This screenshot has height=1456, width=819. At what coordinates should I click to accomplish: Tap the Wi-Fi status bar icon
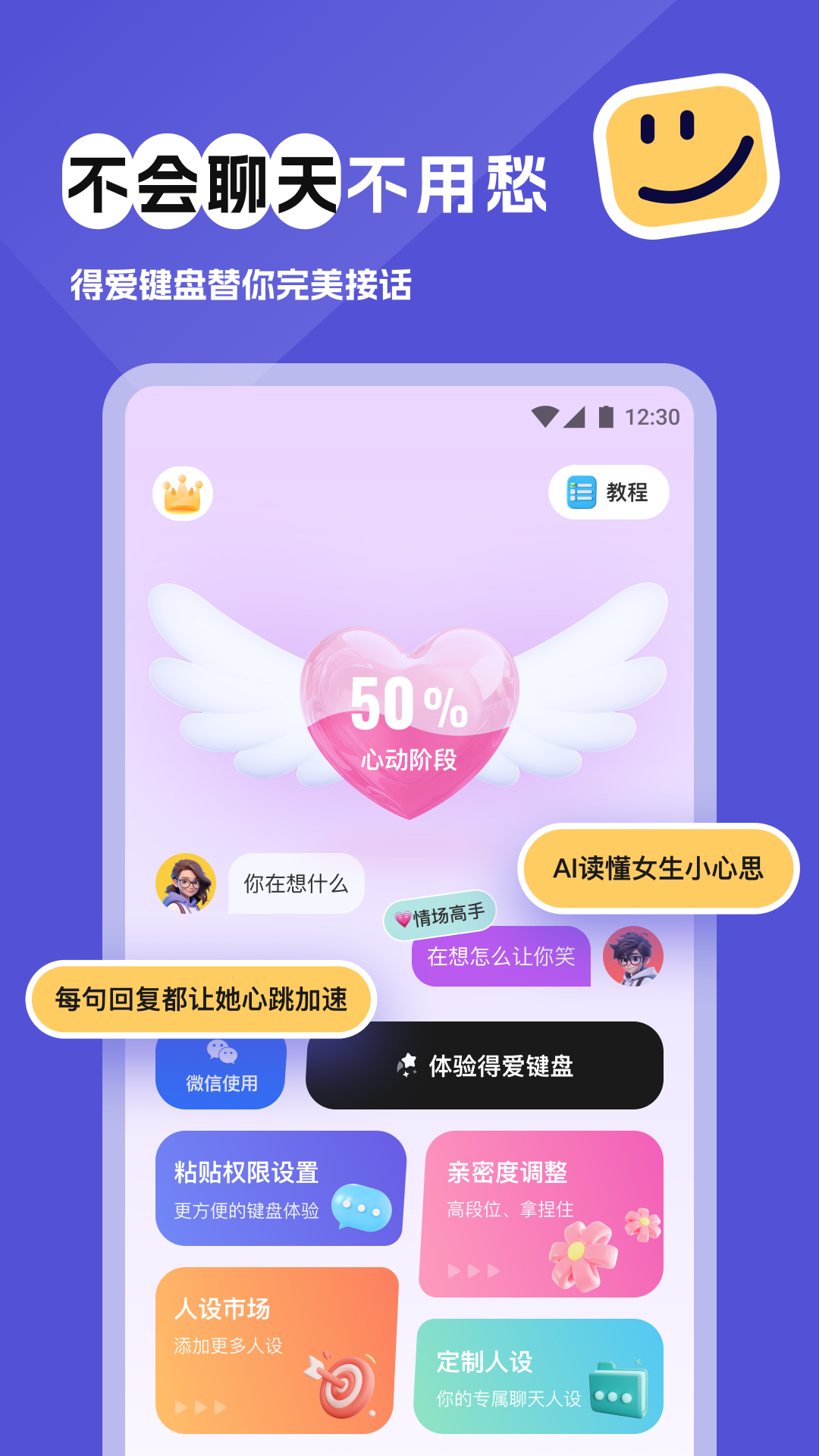(545, 416)
